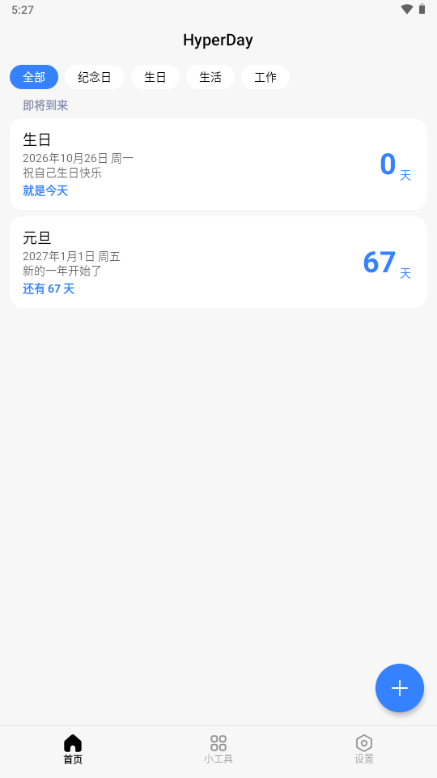Viewport: 437px width, 778px height.
Task: Open the 设置 tab
Action: pos(364,749)
